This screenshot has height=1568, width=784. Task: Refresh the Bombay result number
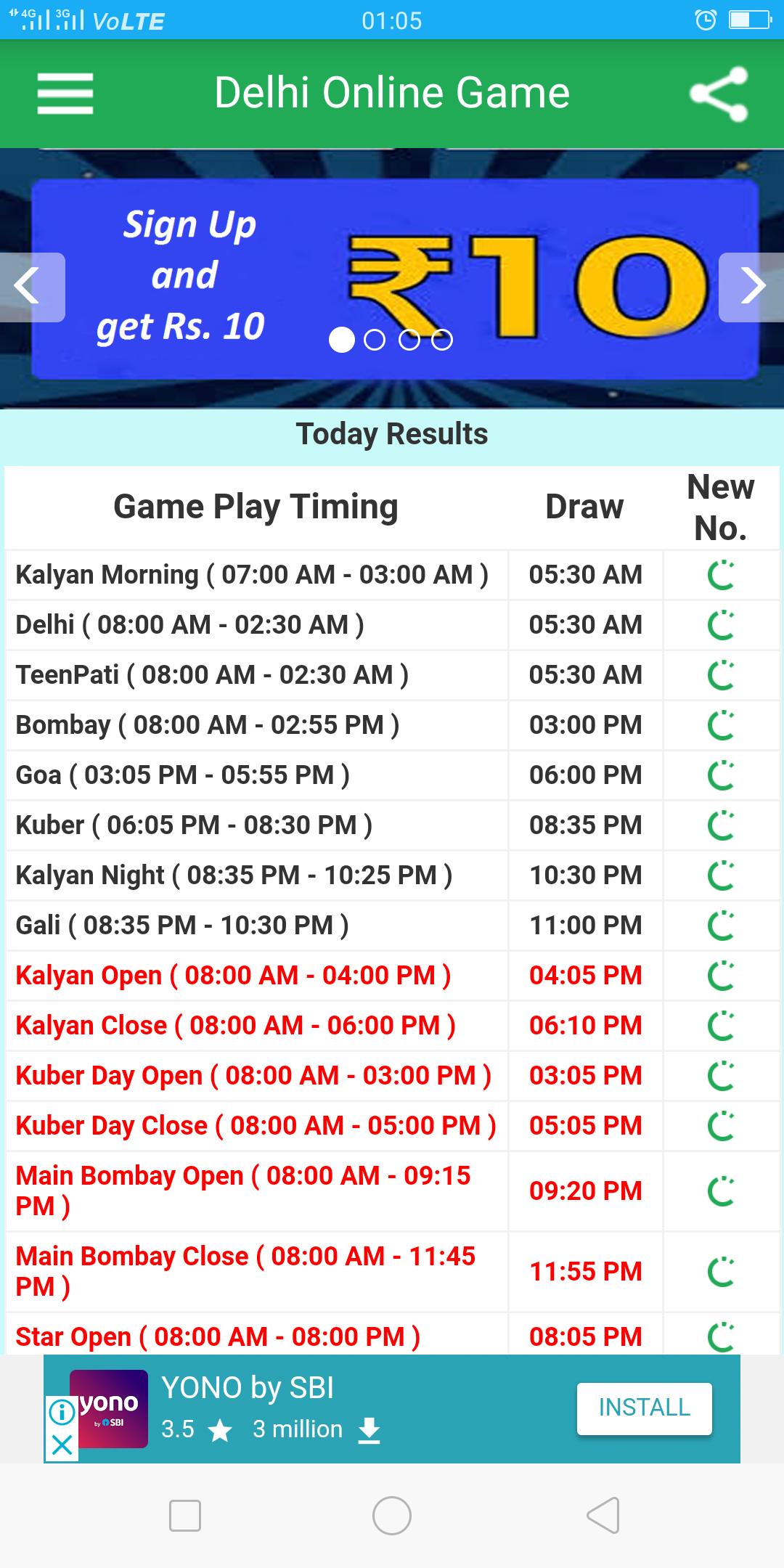721,725
